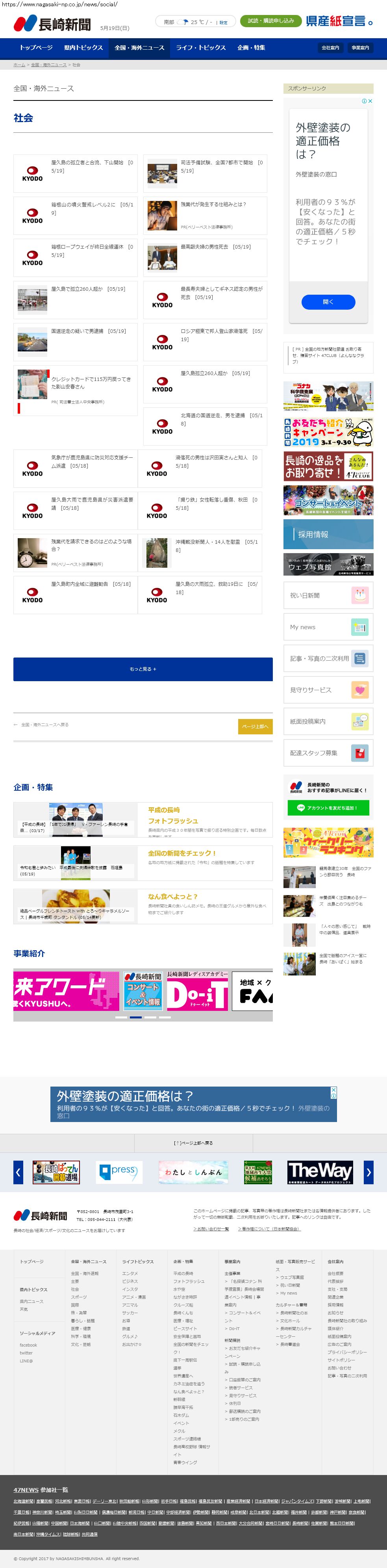Image resolution: width=387 pixels, height=1568 pixels.
Task: Open 祝い日新聞 service card
Action: [328, 595]
